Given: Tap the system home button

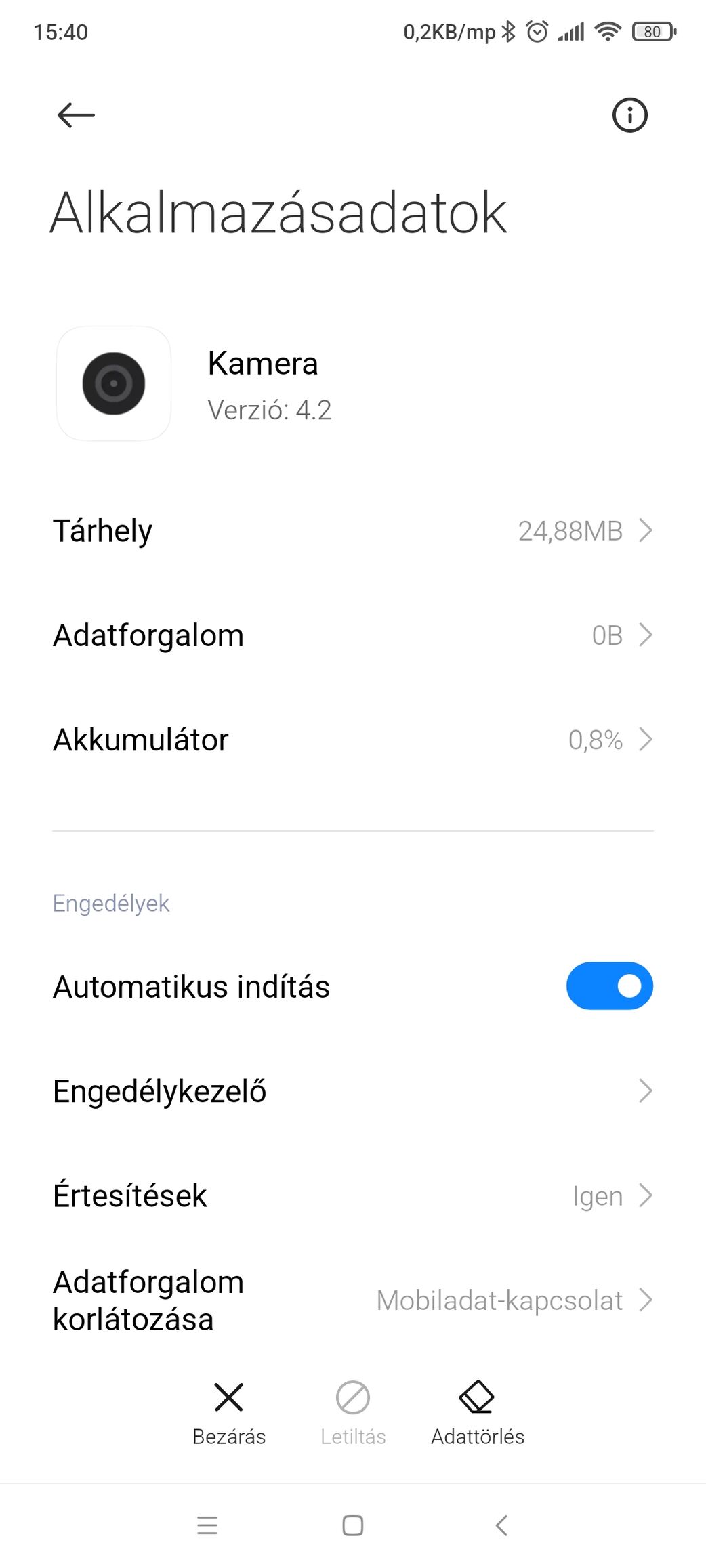Looking at the screenshot, I should 353,1525.
